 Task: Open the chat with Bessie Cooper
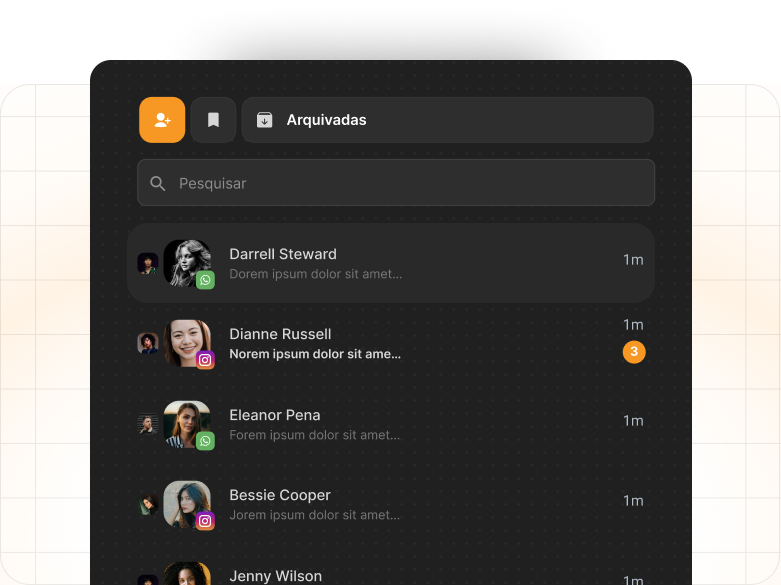(390, 504)
